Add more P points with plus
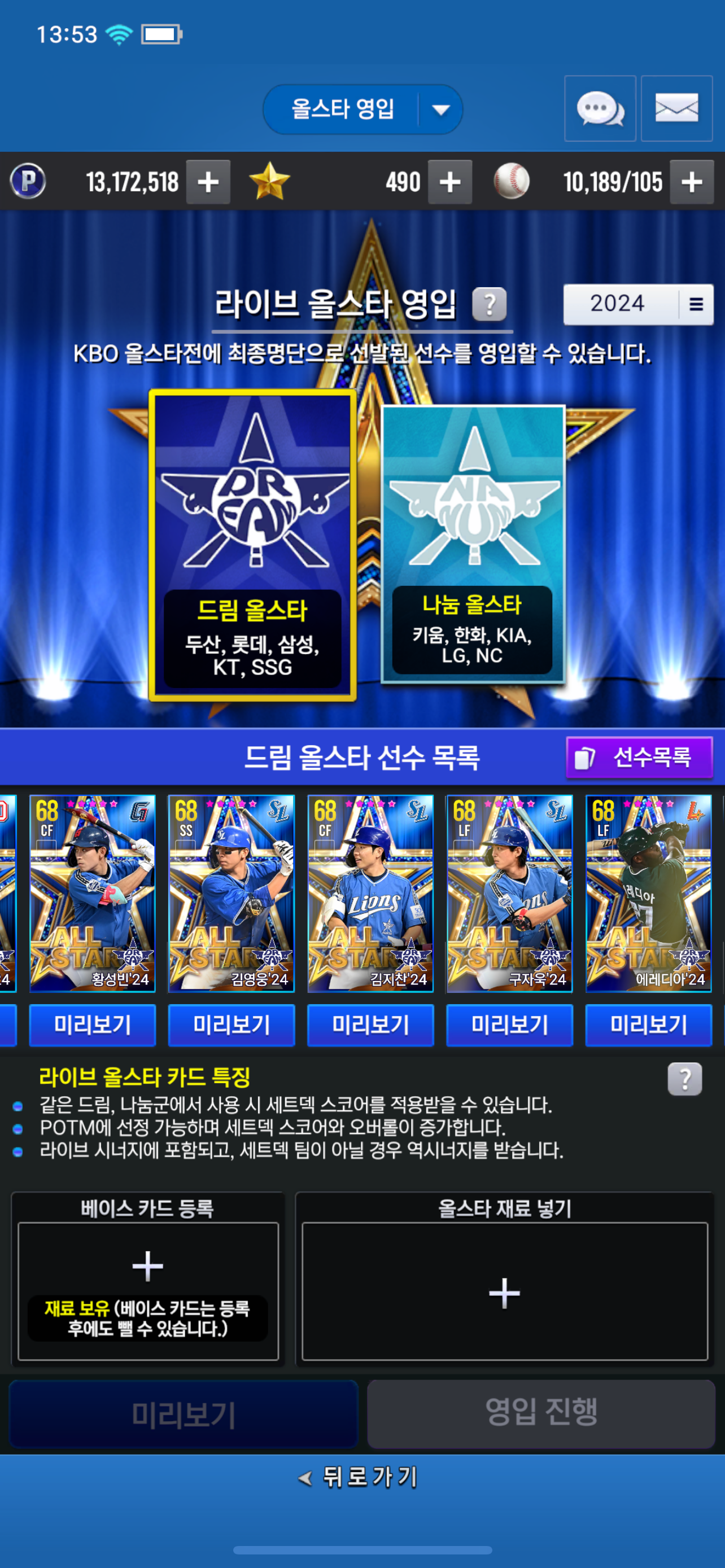The image size is (725, 1568). point(208,182)
